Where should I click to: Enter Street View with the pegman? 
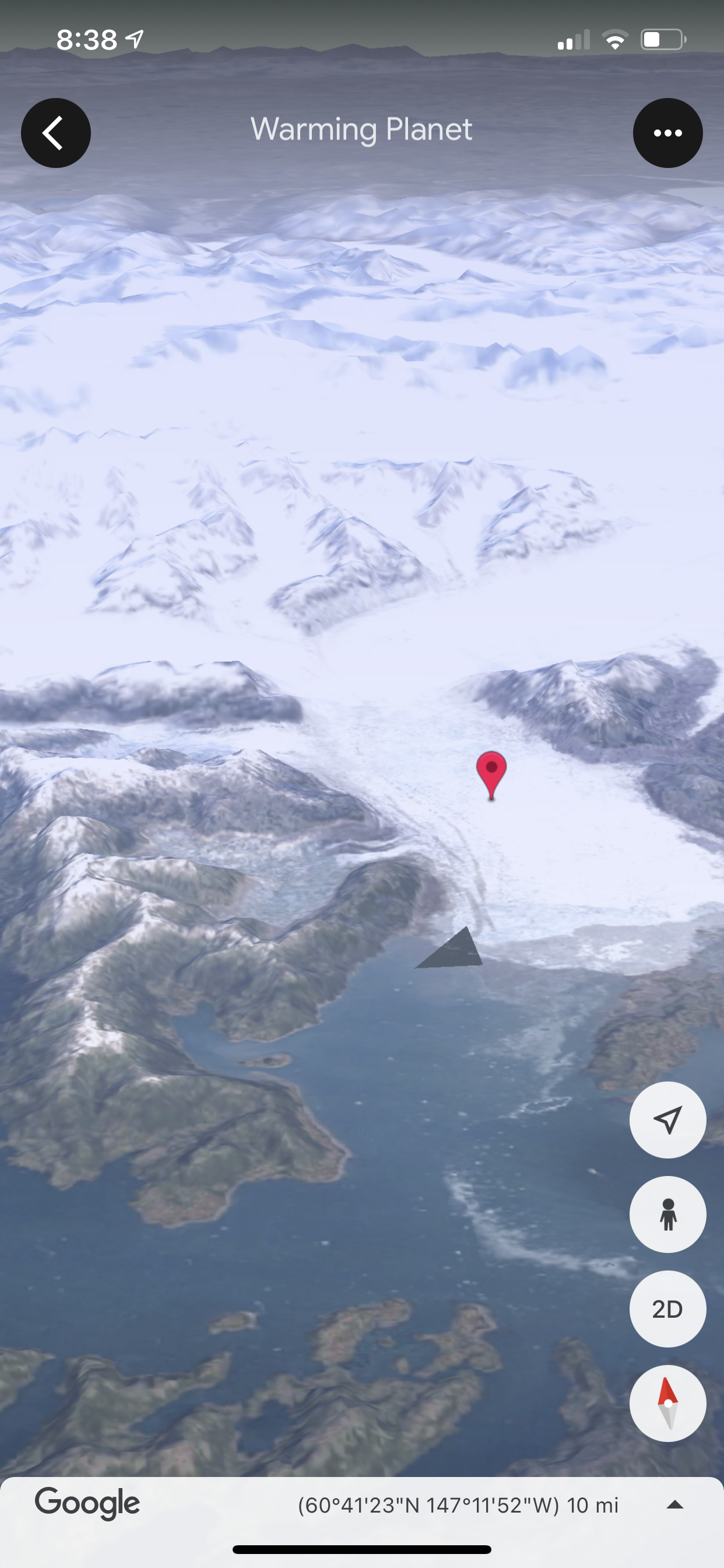pyautogui.click(x=667, y=1214)
